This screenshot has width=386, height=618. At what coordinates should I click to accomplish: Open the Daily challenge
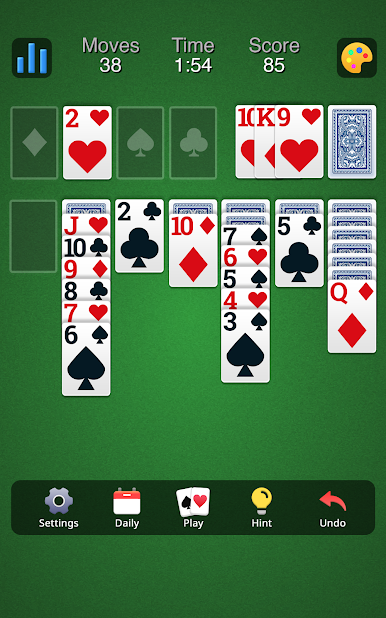point(127,508)
